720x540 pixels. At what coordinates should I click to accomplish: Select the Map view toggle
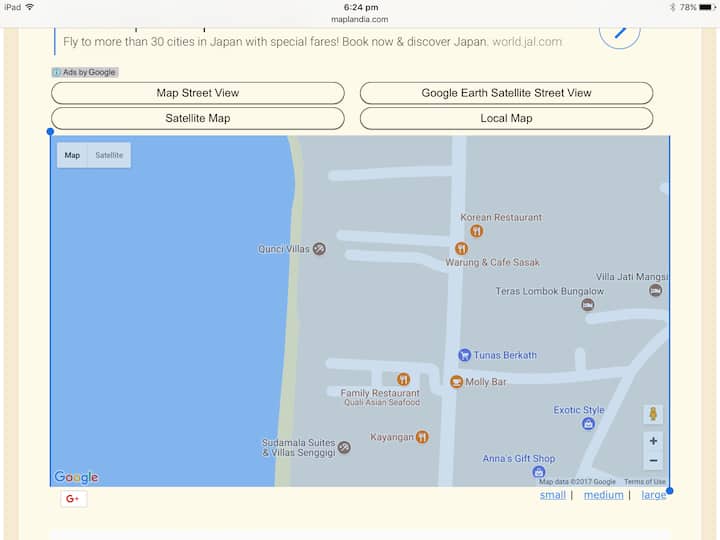click(72, 155)
